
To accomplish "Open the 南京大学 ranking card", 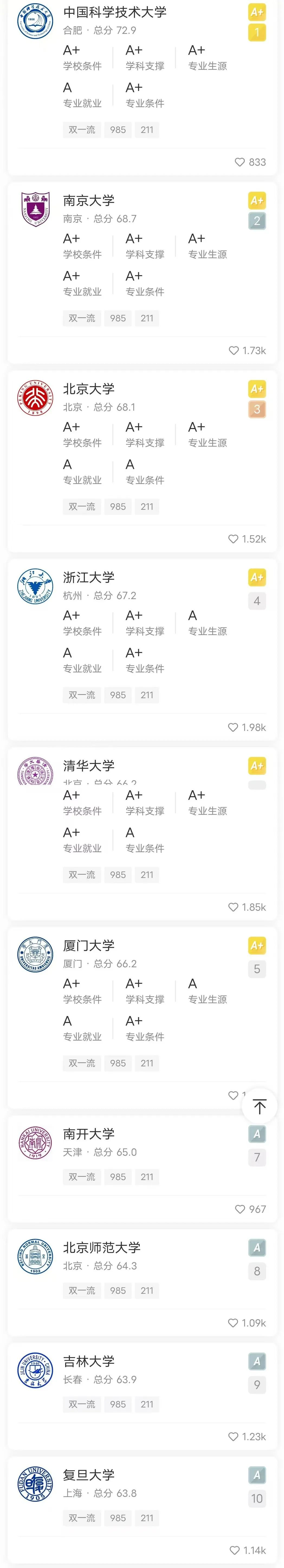I will point(89,201).
